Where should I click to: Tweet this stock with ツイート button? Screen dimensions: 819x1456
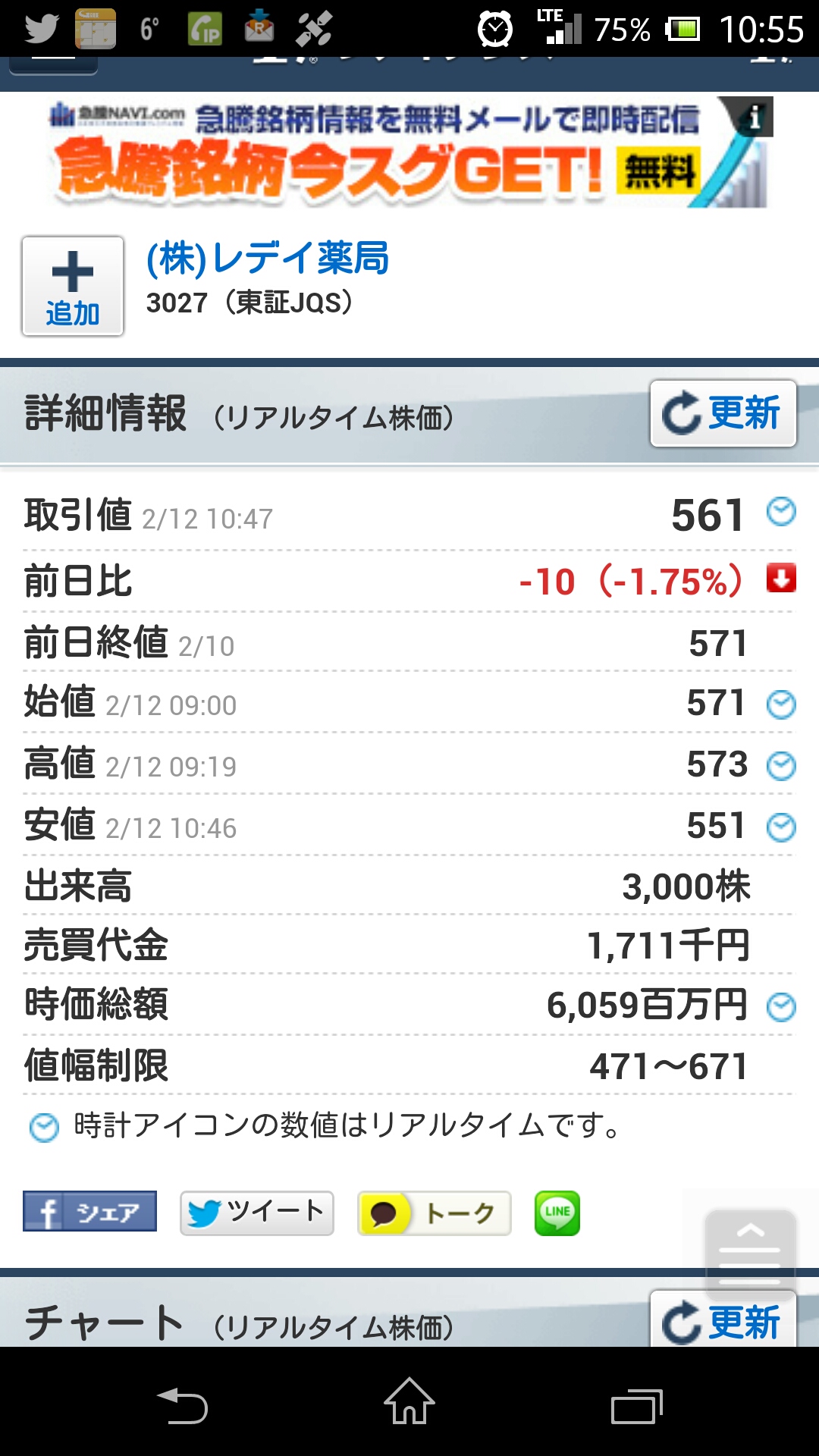click(x=256, y=1213)
